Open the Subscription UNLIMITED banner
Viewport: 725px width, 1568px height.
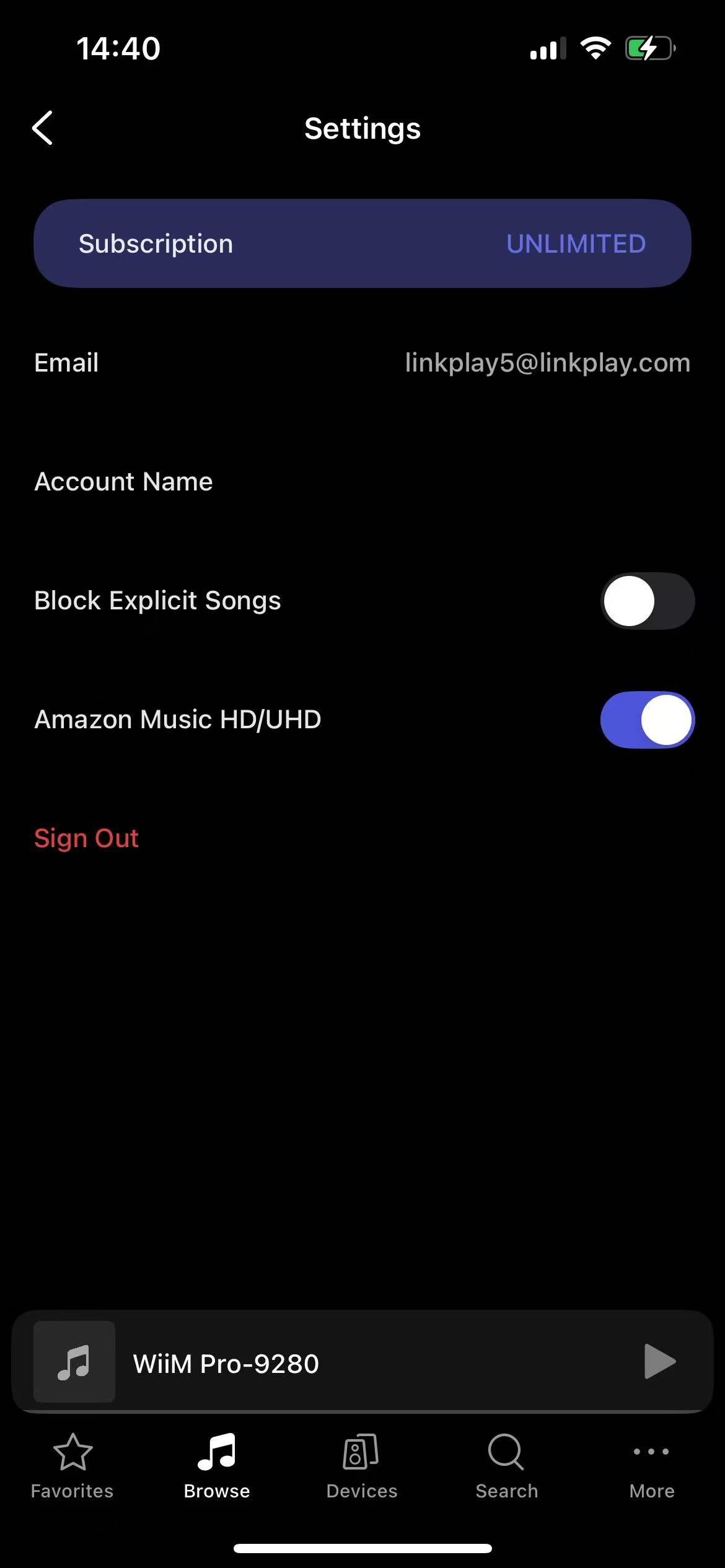click(362, 243)
